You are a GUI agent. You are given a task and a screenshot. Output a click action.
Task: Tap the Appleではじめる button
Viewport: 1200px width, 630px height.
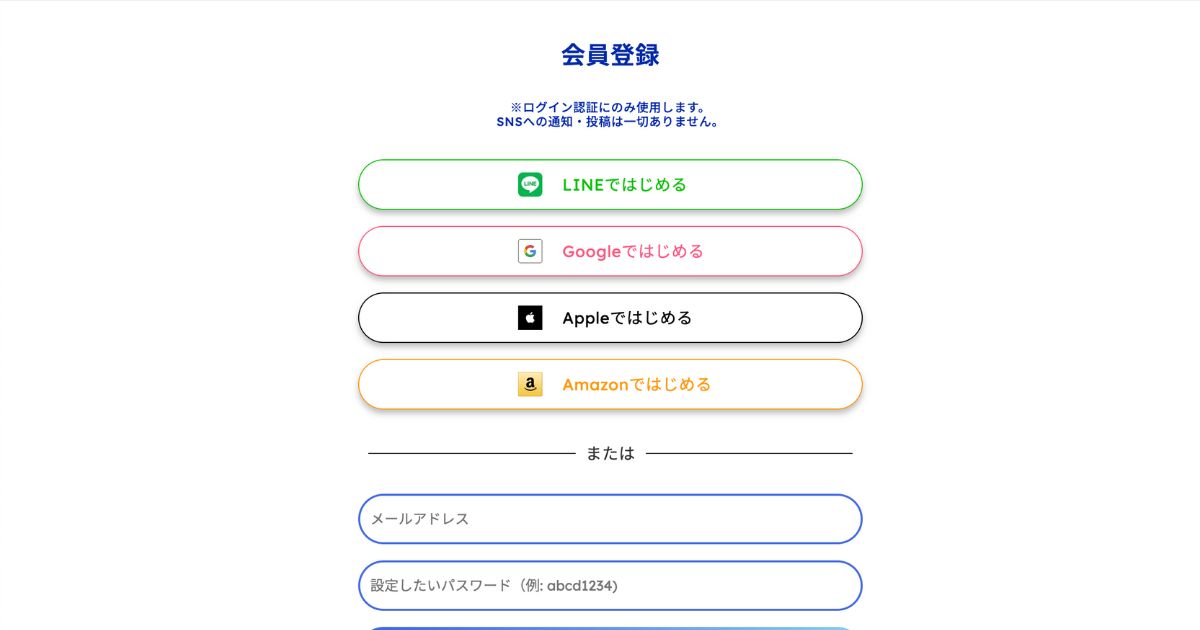(610, 318)
